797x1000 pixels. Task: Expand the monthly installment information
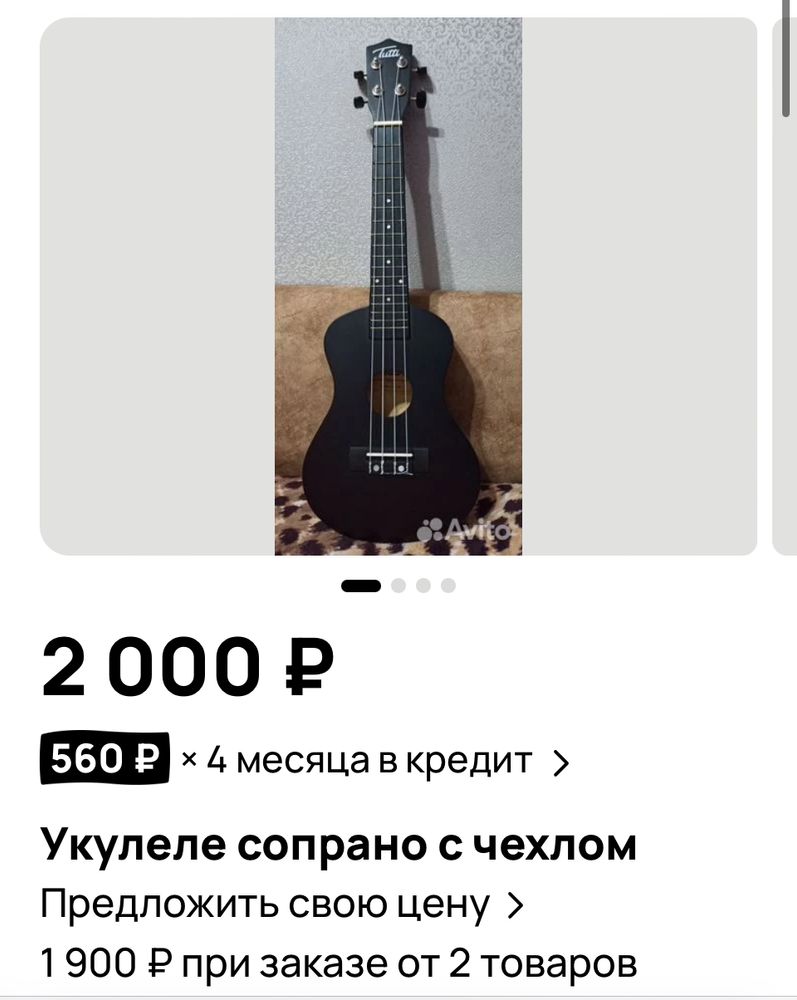coord(562,764)
